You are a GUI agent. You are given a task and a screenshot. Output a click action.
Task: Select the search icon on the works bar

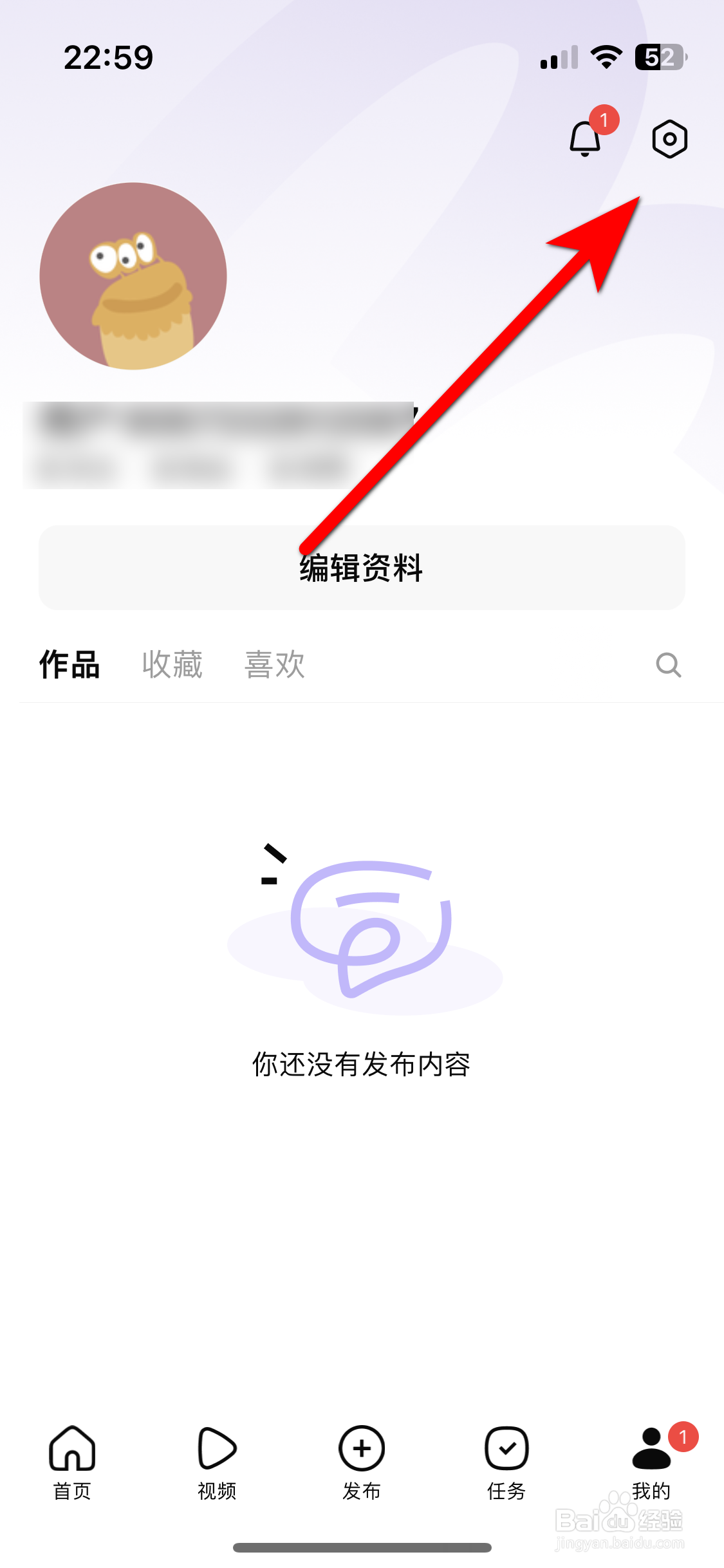click(668, 664)
